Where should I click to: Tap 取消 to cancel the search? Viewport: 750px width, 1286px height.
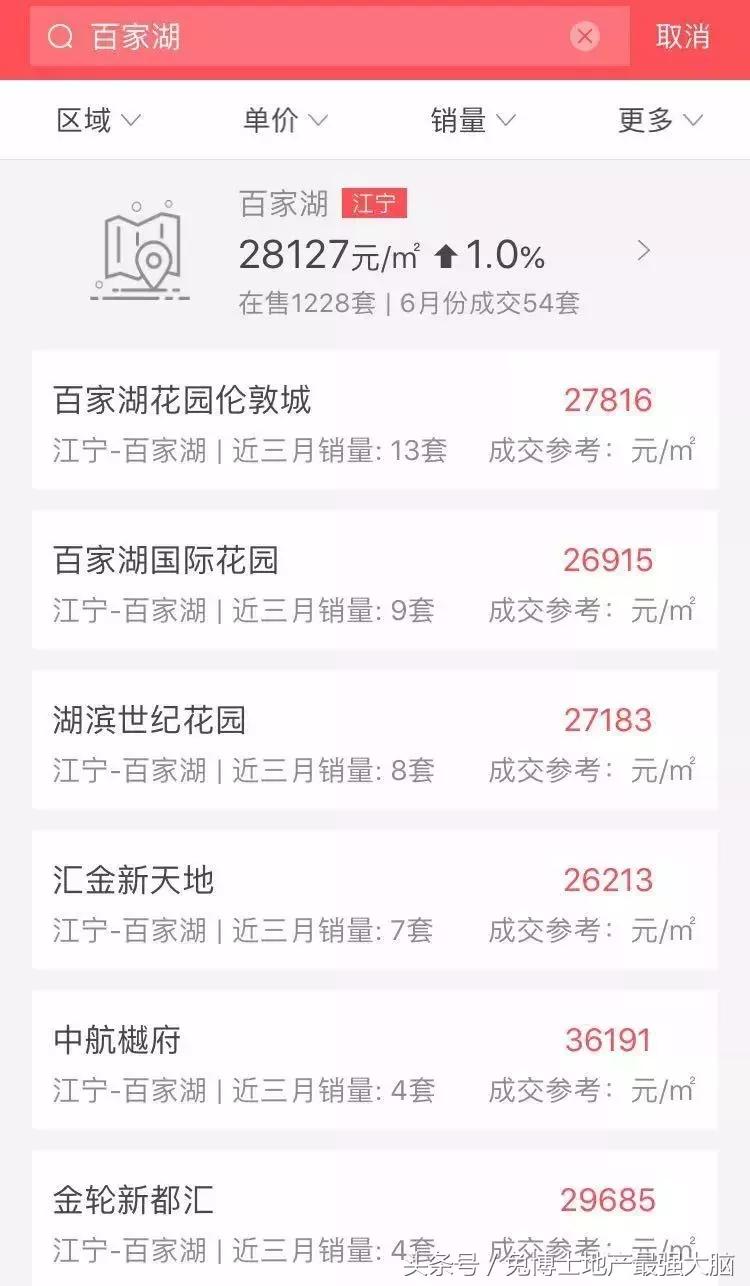click(x=684, y=37)
